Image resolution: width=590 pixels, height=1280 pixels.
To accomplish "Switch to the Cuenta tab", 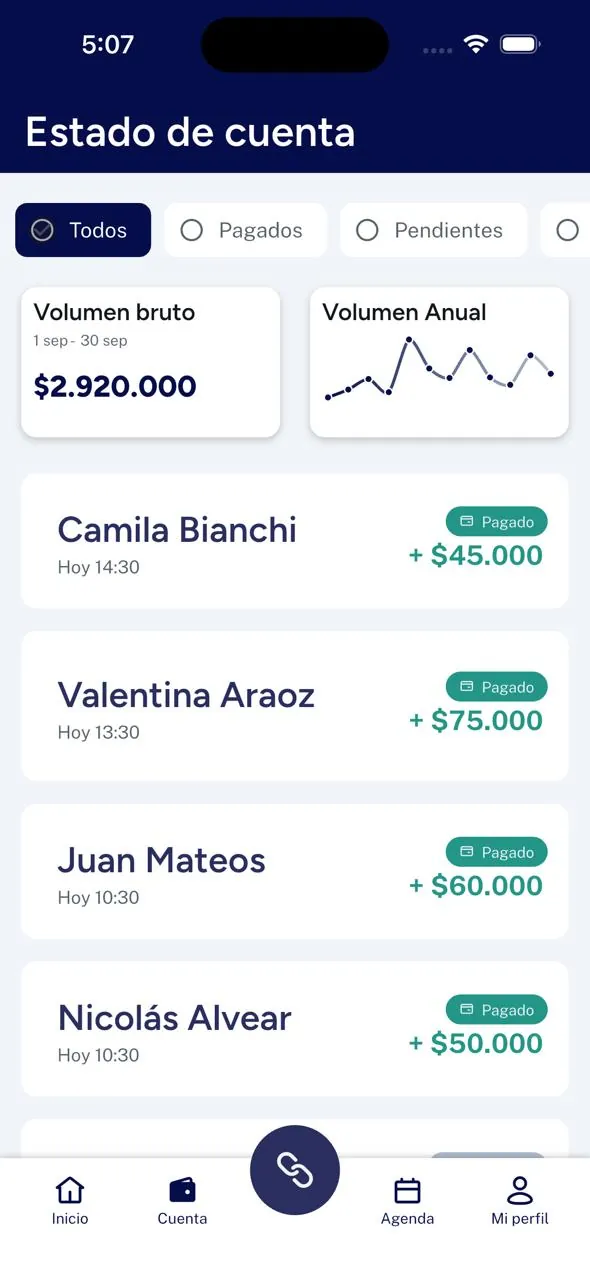I will click(182, 1201).
